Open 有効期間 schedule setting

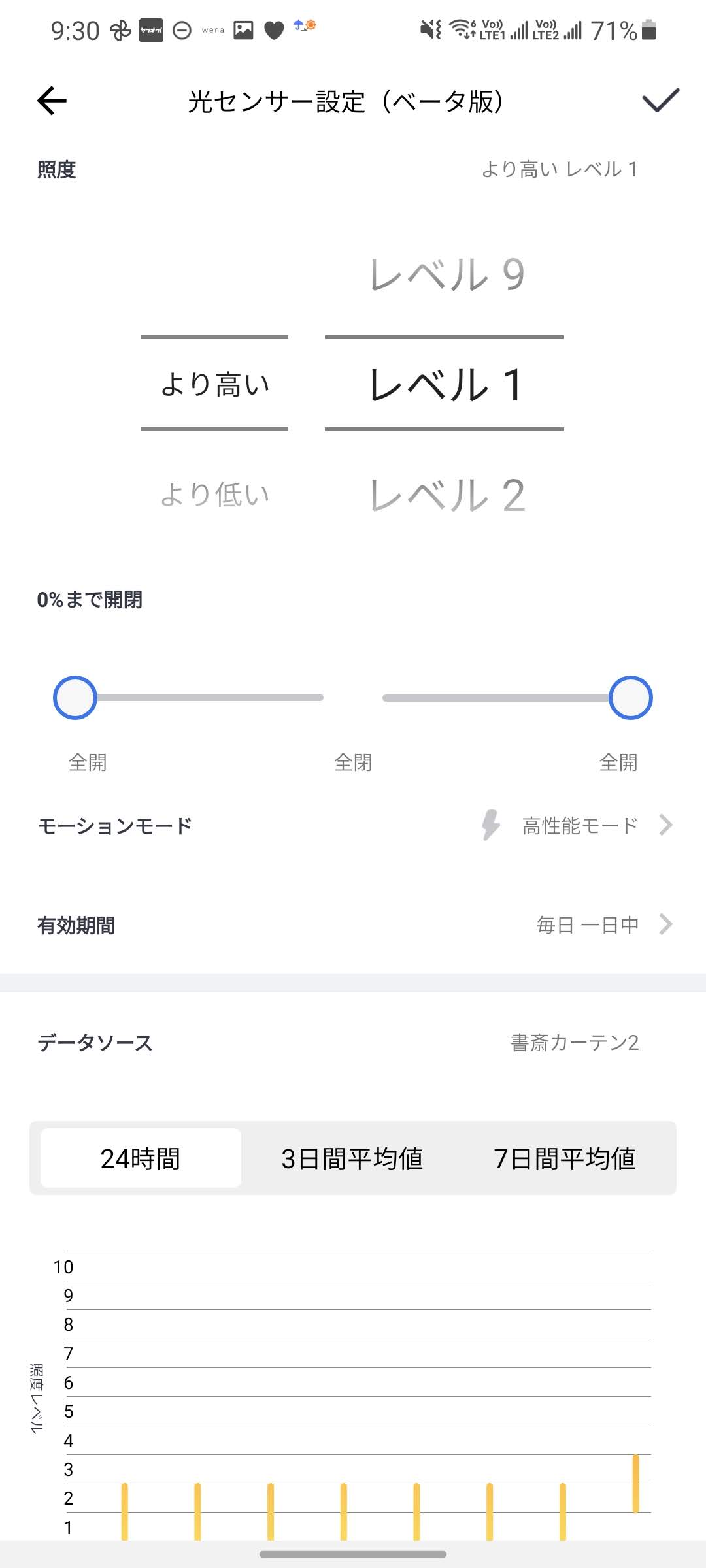(x=353, y=924)
